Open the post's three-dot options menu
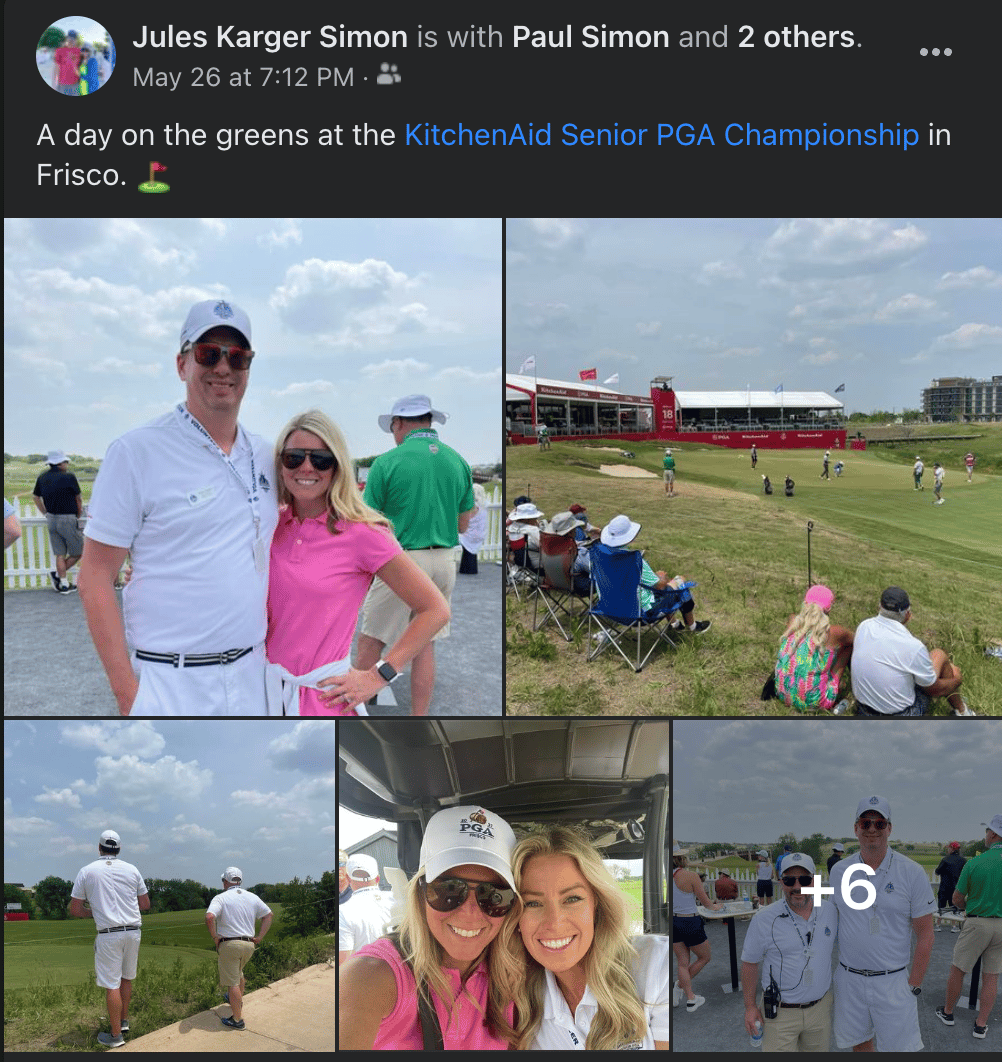Image resolution: width=1002 pixels, height=1062 pixels. [x=935, y=52]
